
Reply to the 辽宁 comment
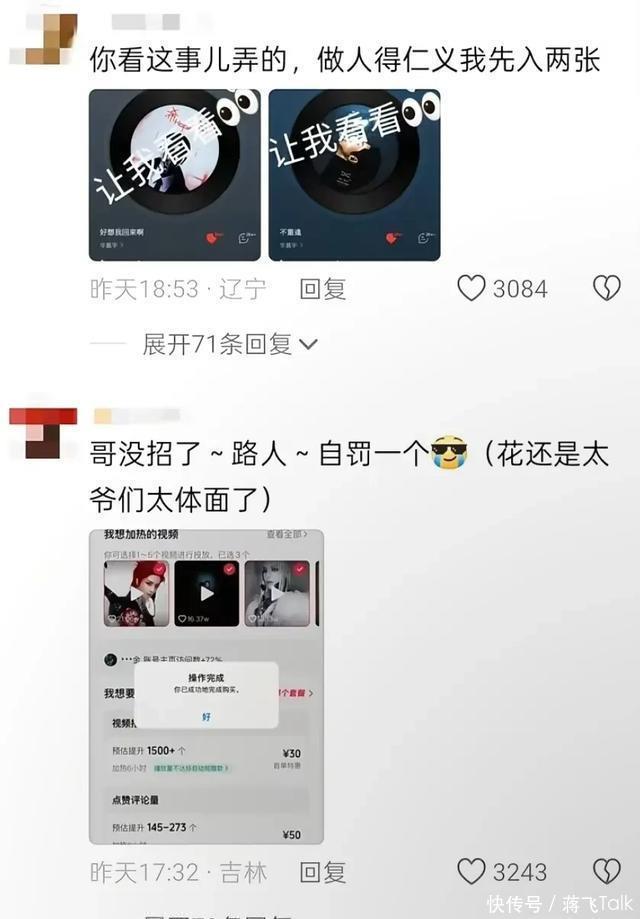(x=323, y=289)
